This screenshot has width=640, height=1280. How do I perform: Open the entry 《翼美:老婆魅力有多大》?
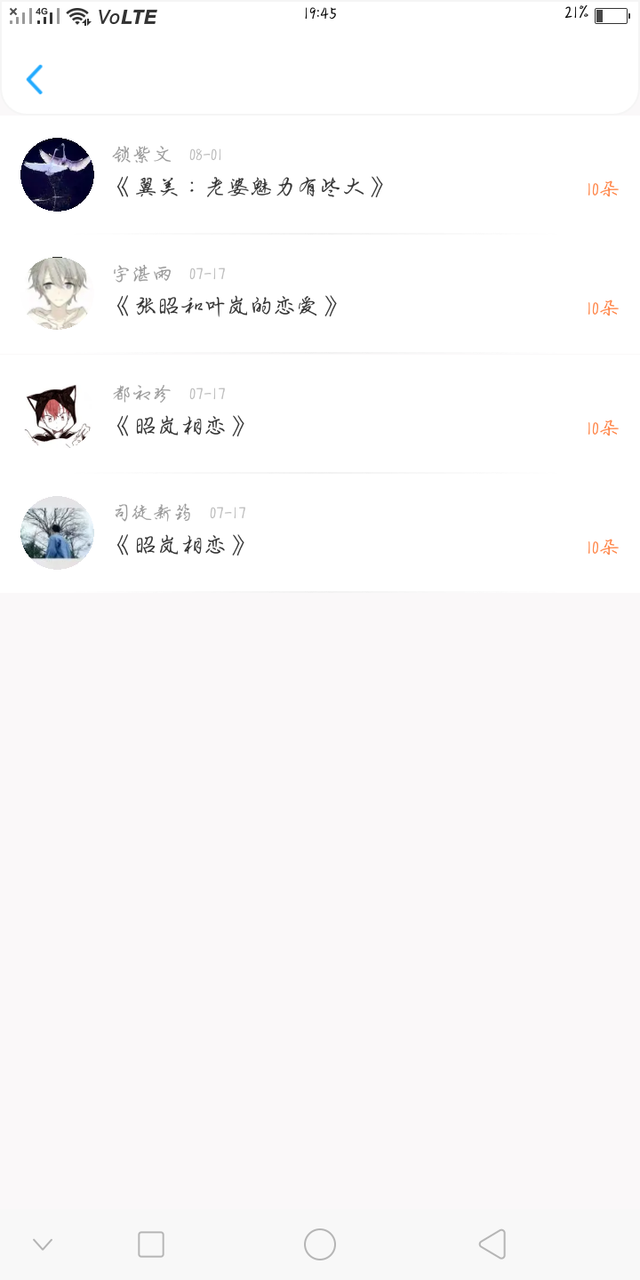pyautogui.click(x=250, y=187)
